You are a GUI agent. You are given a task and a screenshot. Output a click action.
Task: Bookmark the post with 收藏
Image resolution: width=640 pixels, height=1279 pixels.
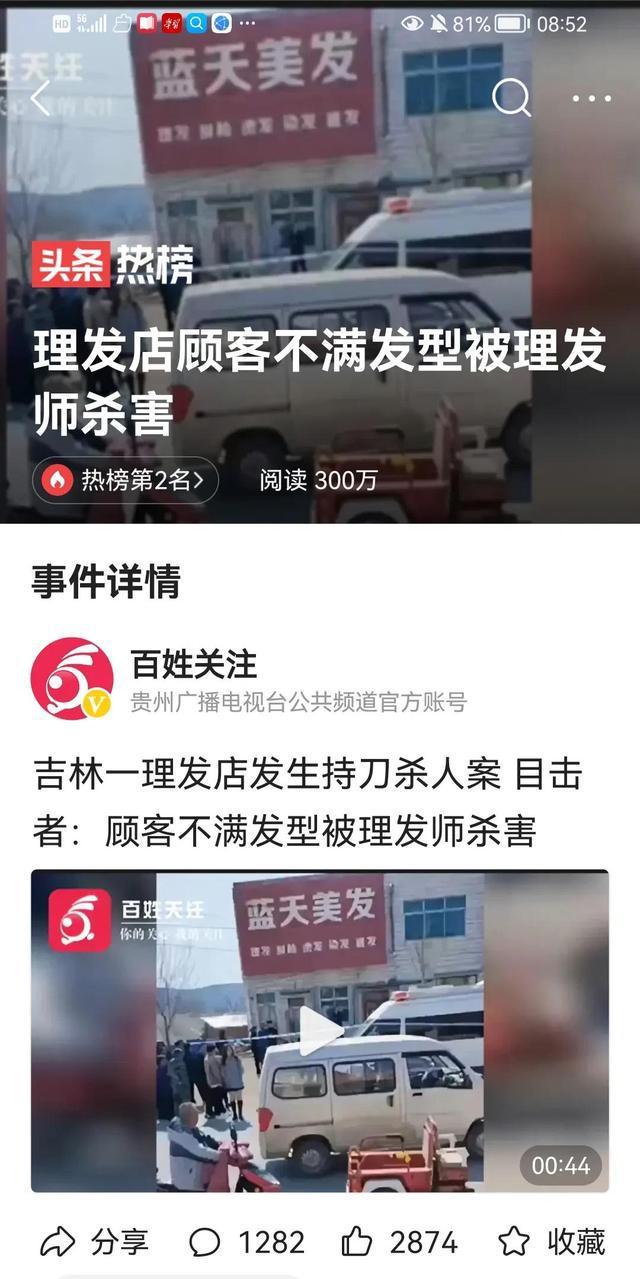[552, 1242]
